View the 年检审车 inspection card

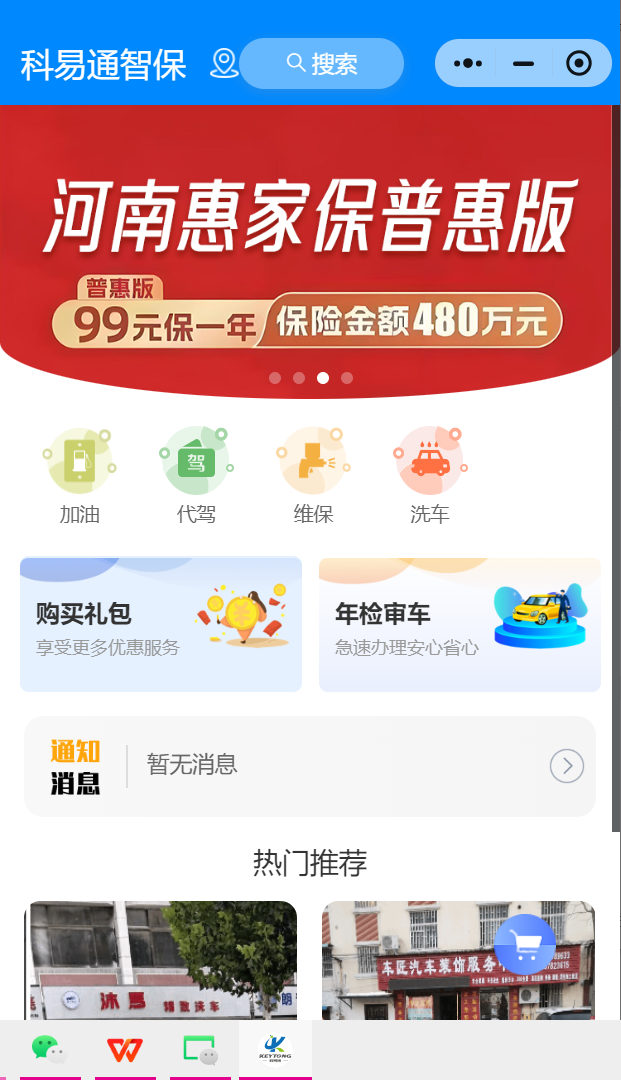pos(460,625)
